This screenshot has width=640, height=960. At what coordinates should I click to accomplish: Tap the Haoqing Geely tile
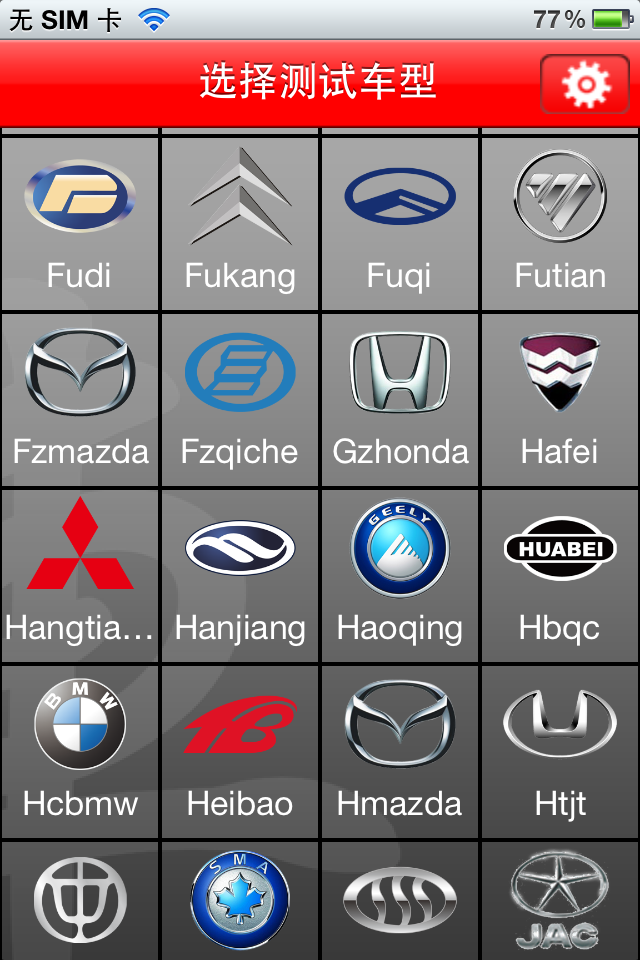(400, 576)
